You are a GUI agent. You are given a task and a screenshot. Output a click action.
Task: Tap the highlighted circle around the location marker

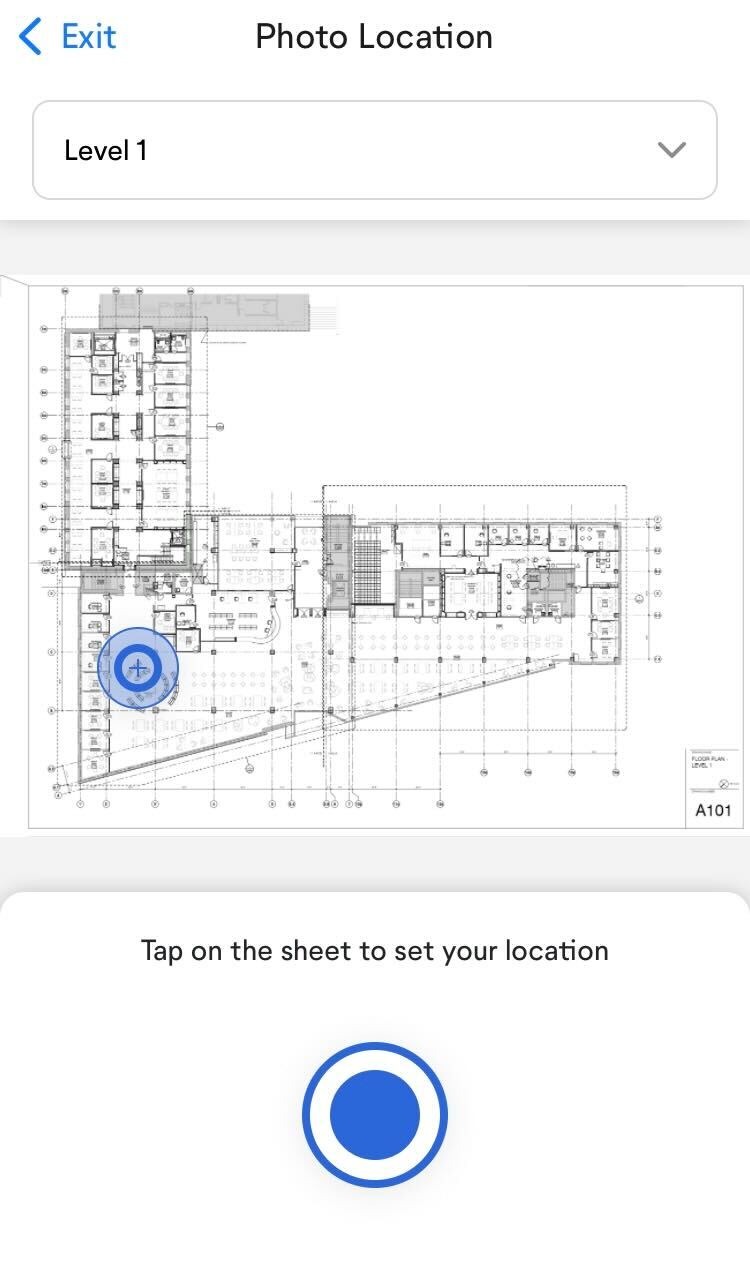point(140,668)
